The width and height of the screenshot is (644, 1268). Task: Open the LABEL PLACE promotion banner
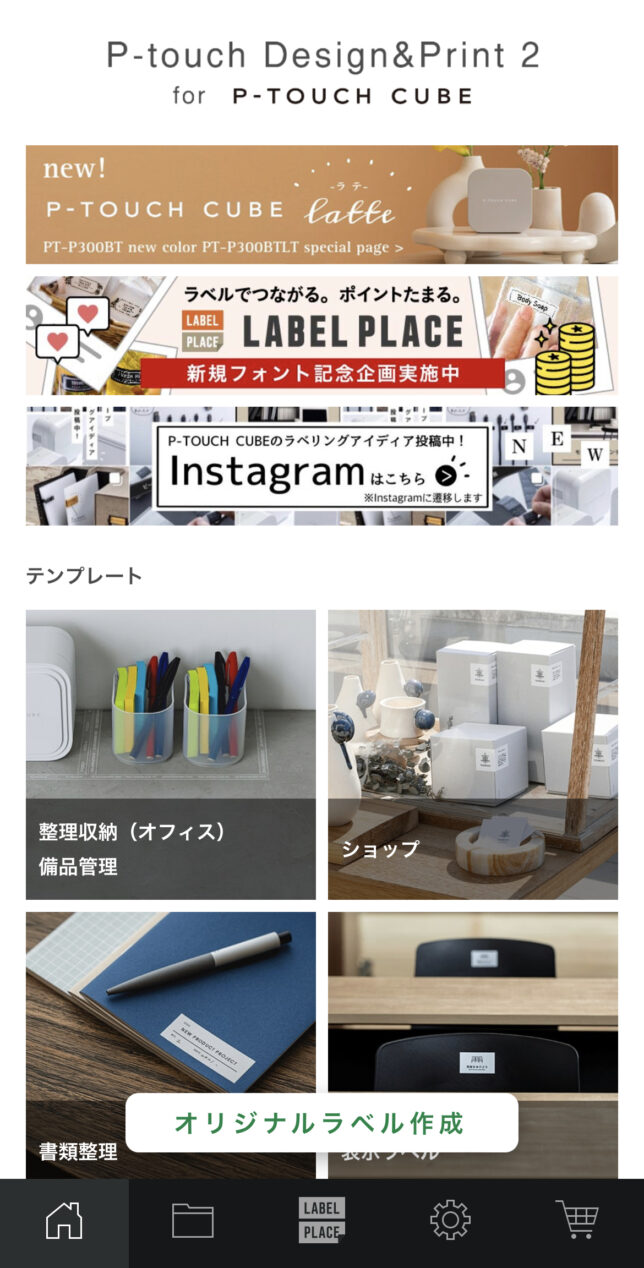(321, 335)
